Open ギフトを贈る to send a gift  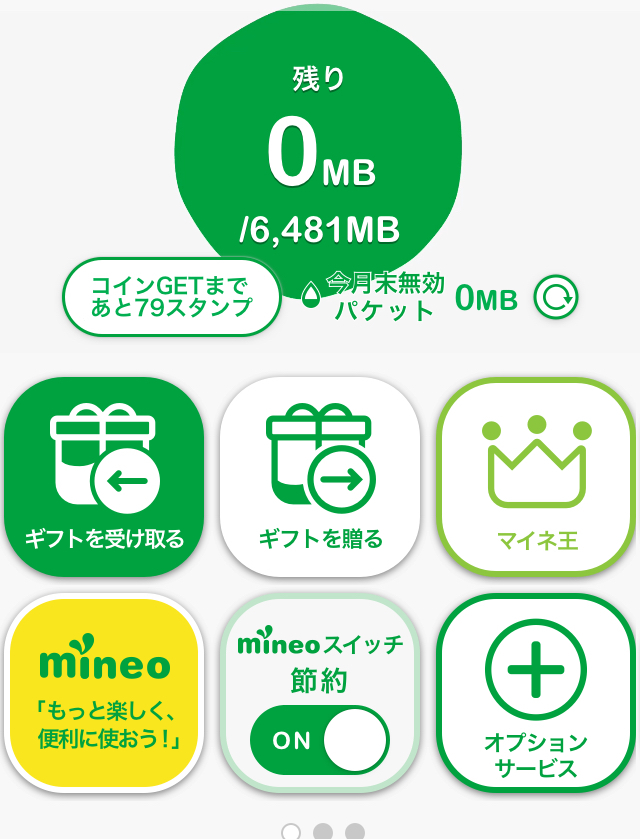coord(320,477)
